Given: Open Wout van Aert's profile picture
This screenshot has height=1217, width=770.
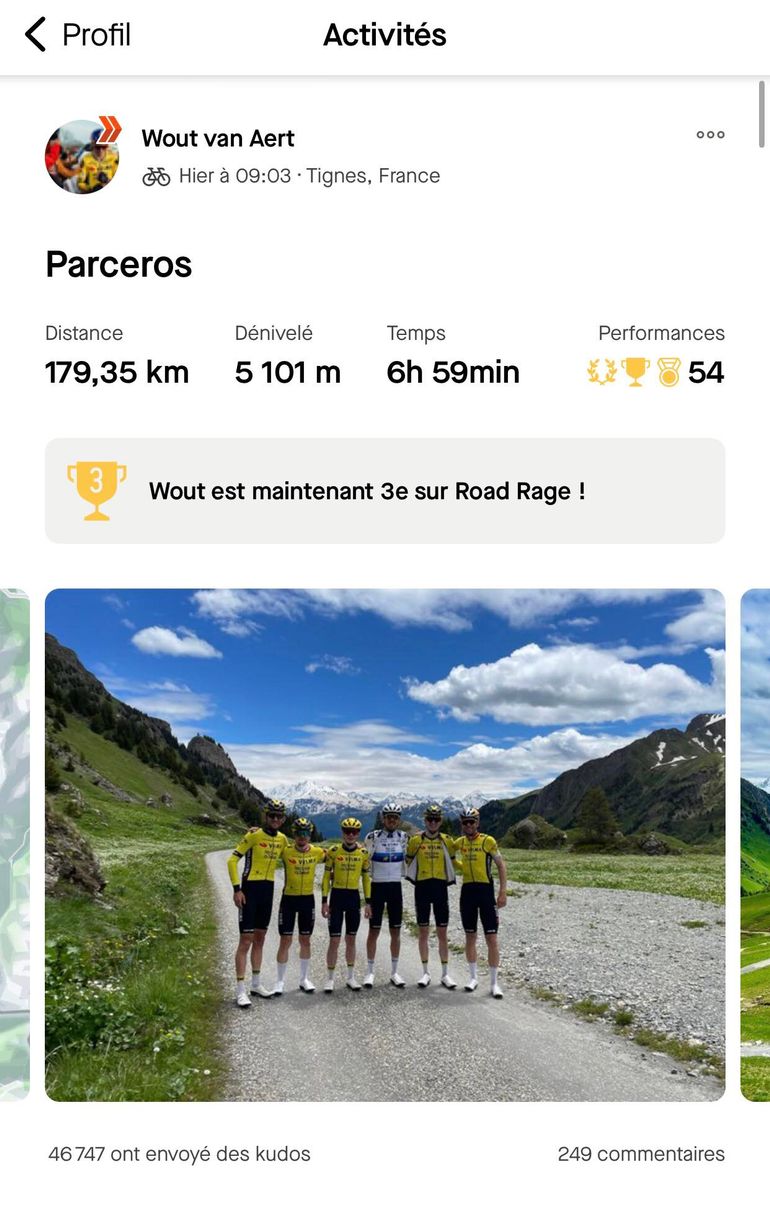Looking at the screenshot, I should point(82,157).
